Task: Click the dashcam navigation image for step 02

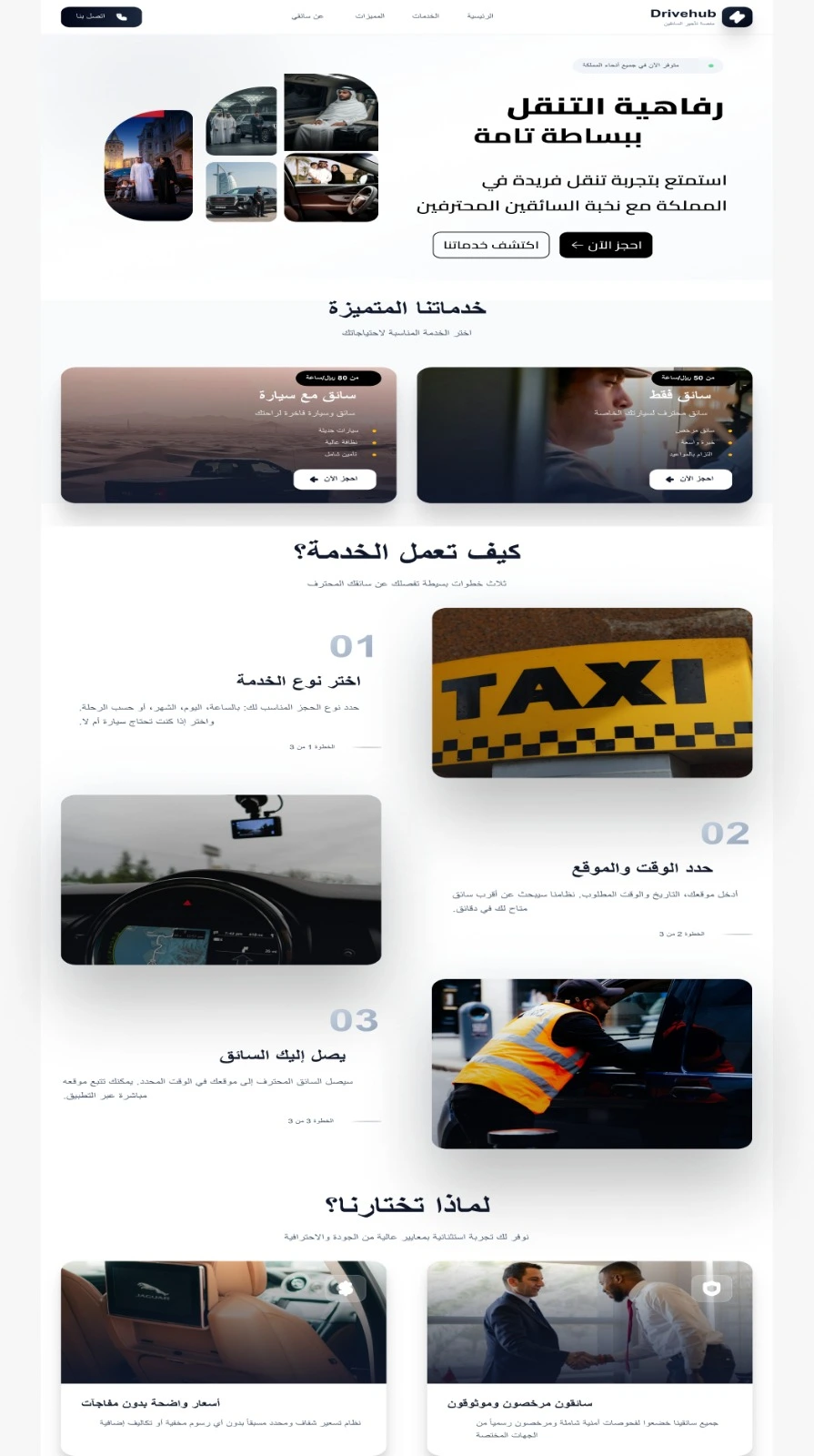Action: click(220, 879)
